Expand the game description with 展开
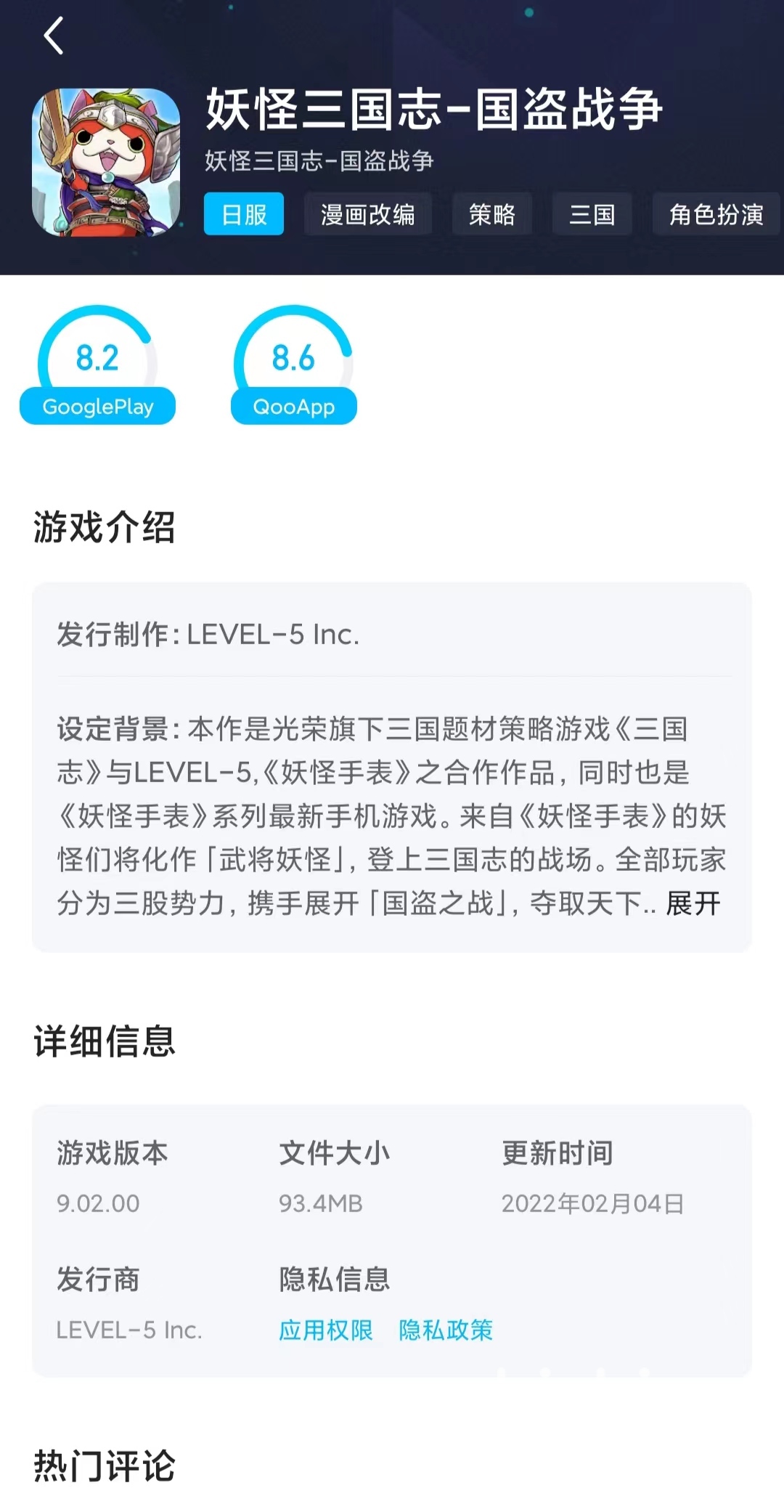784x1512 pixels. pos(693,903)
